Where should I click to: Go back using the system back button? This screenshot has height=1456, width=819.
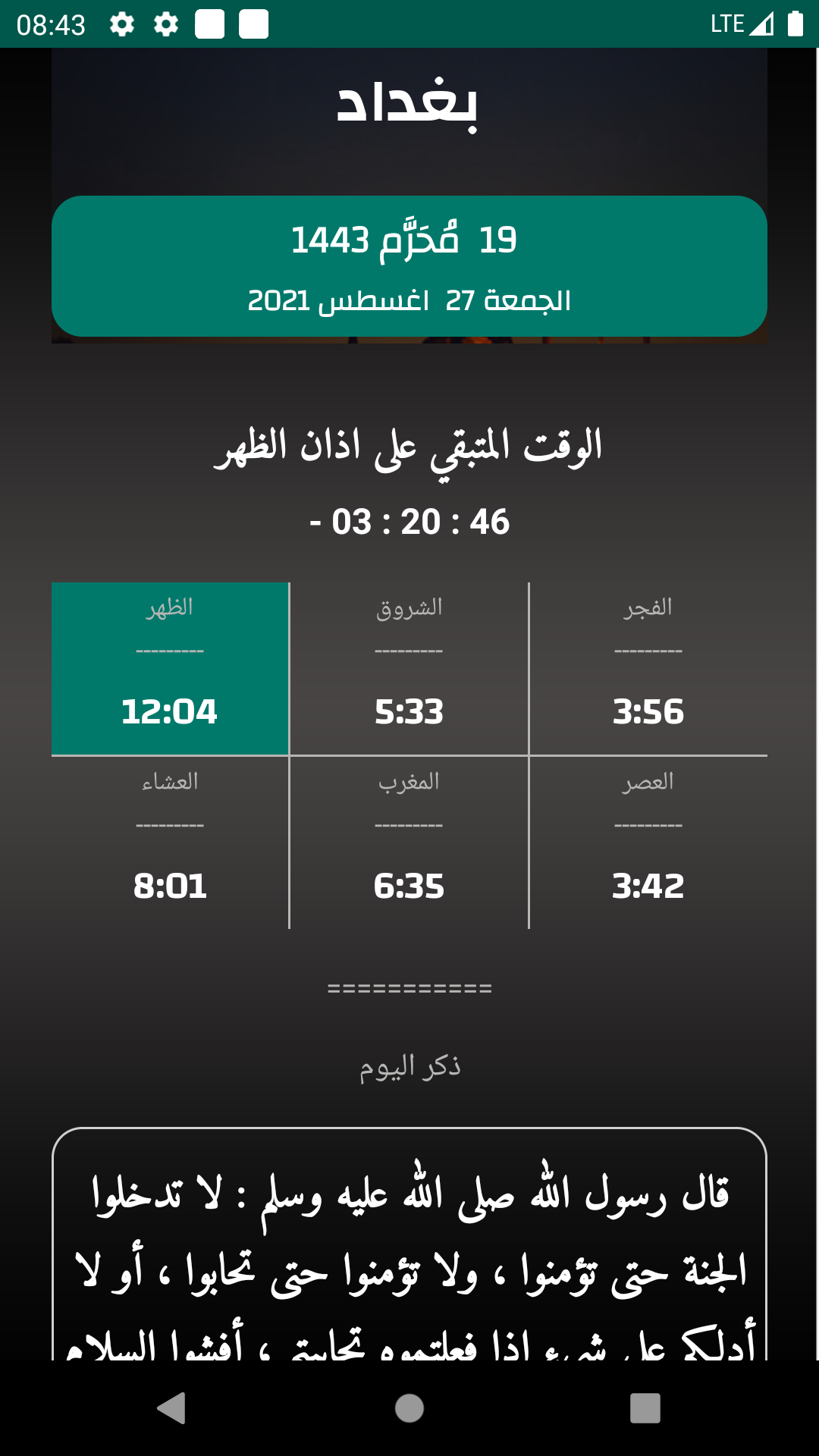[x=172, y=1408]
